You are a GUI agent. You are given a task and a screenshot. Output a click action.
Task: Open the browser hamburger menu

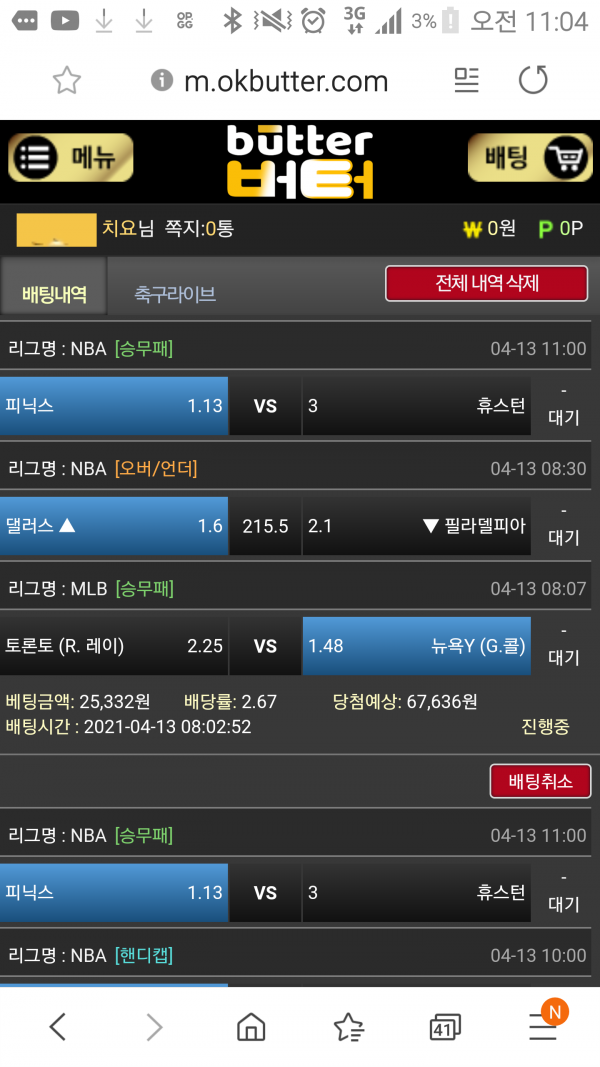[x=544, y=1026]
